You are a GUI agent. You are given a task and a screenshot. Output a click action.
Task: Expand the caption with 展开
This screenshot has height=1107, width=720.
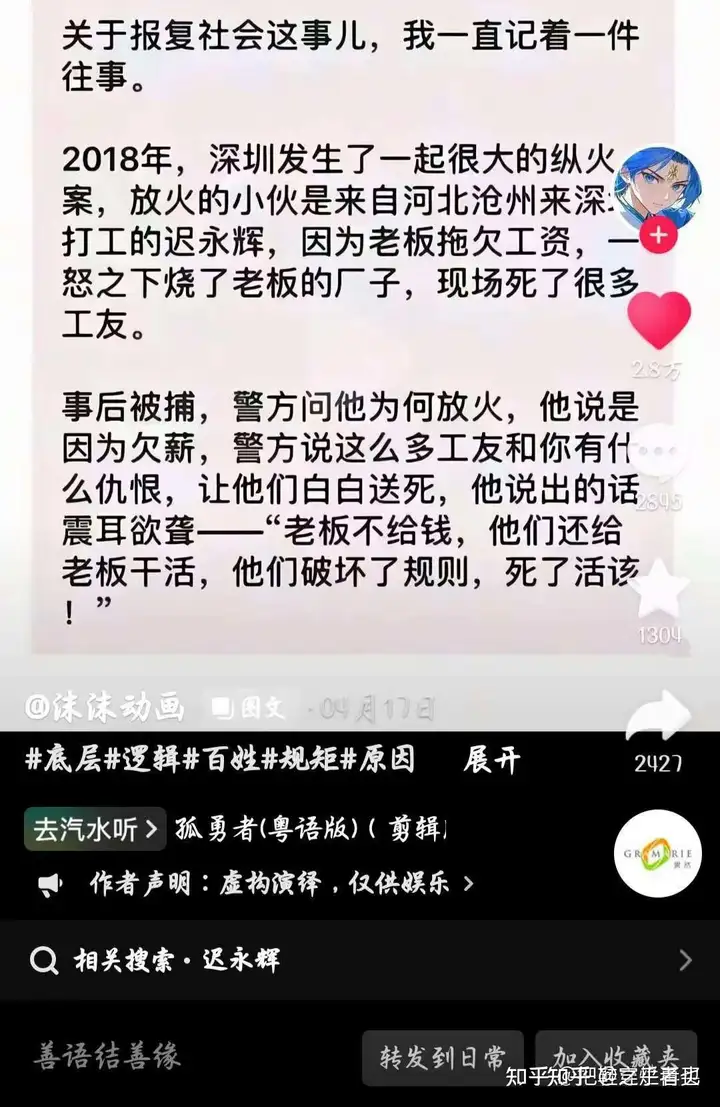[491, 761]
